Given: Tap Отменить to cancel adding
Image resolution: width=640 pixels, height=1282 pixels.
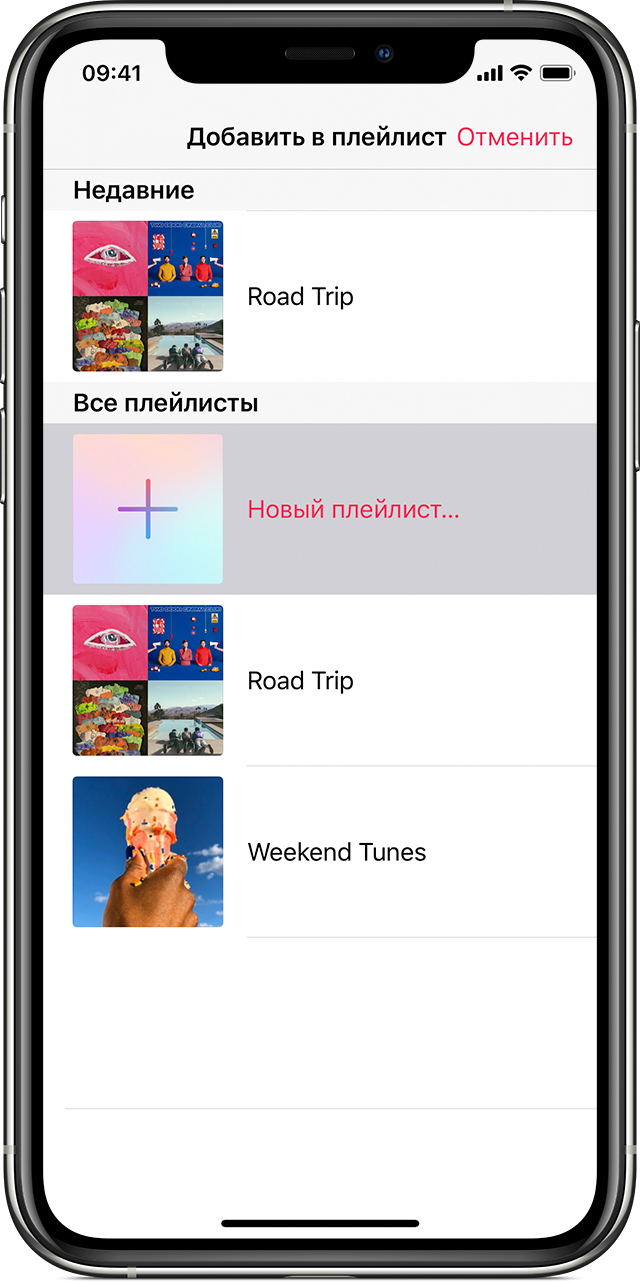Looking at the screenshot, I should coord(514,138).
